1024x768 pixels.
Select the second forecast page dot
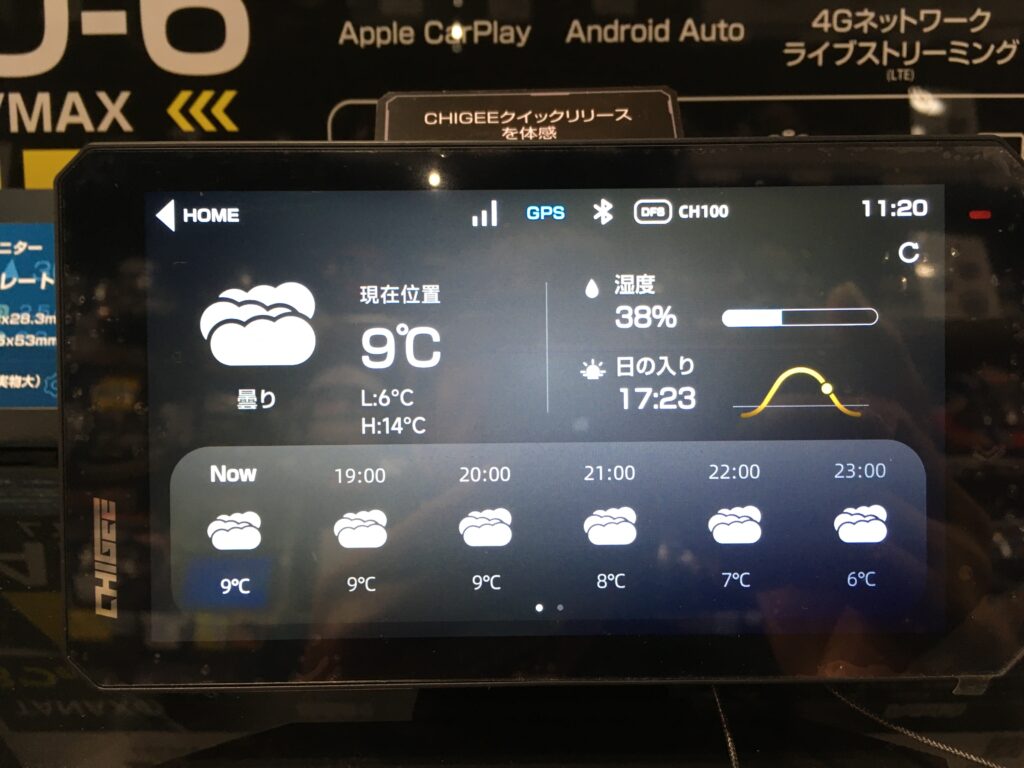(x=560, y=607)
